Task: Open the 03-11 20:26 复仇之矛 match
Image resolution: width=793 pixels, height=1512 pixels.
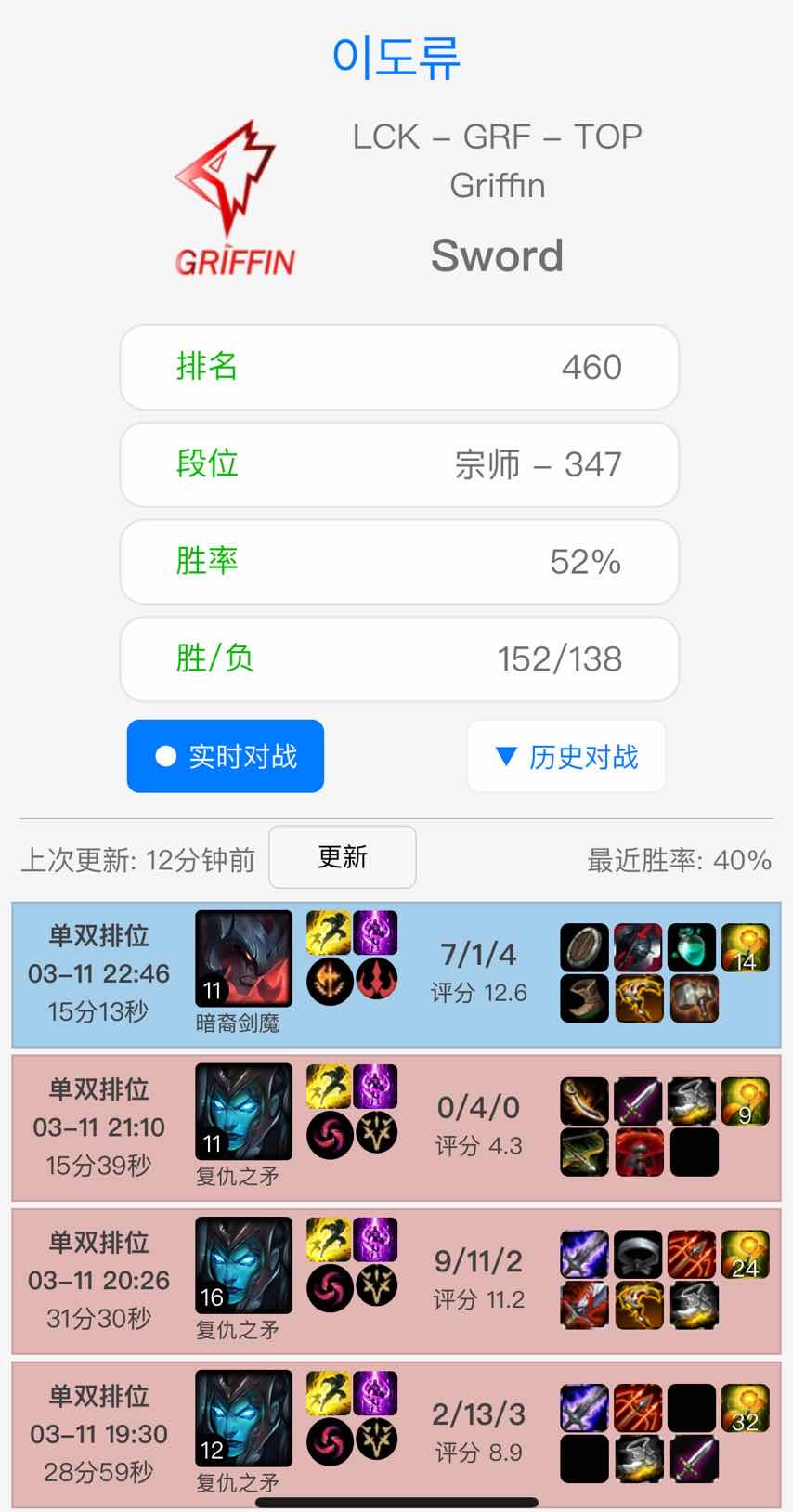Action: click(x=396, y=1281)
